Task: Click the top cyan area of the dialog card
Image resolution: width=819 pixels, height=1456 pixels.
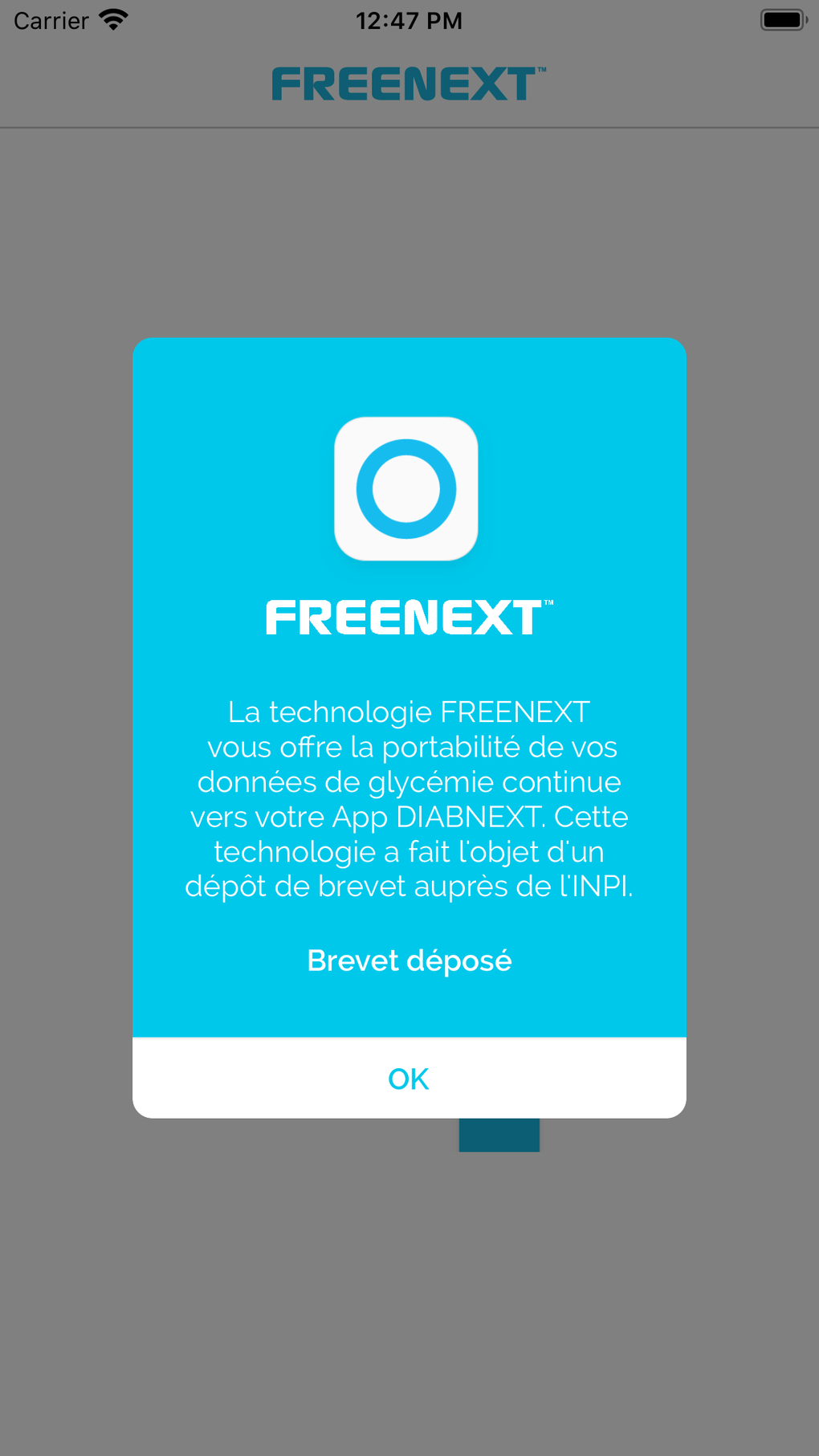Action: [409, 377]
